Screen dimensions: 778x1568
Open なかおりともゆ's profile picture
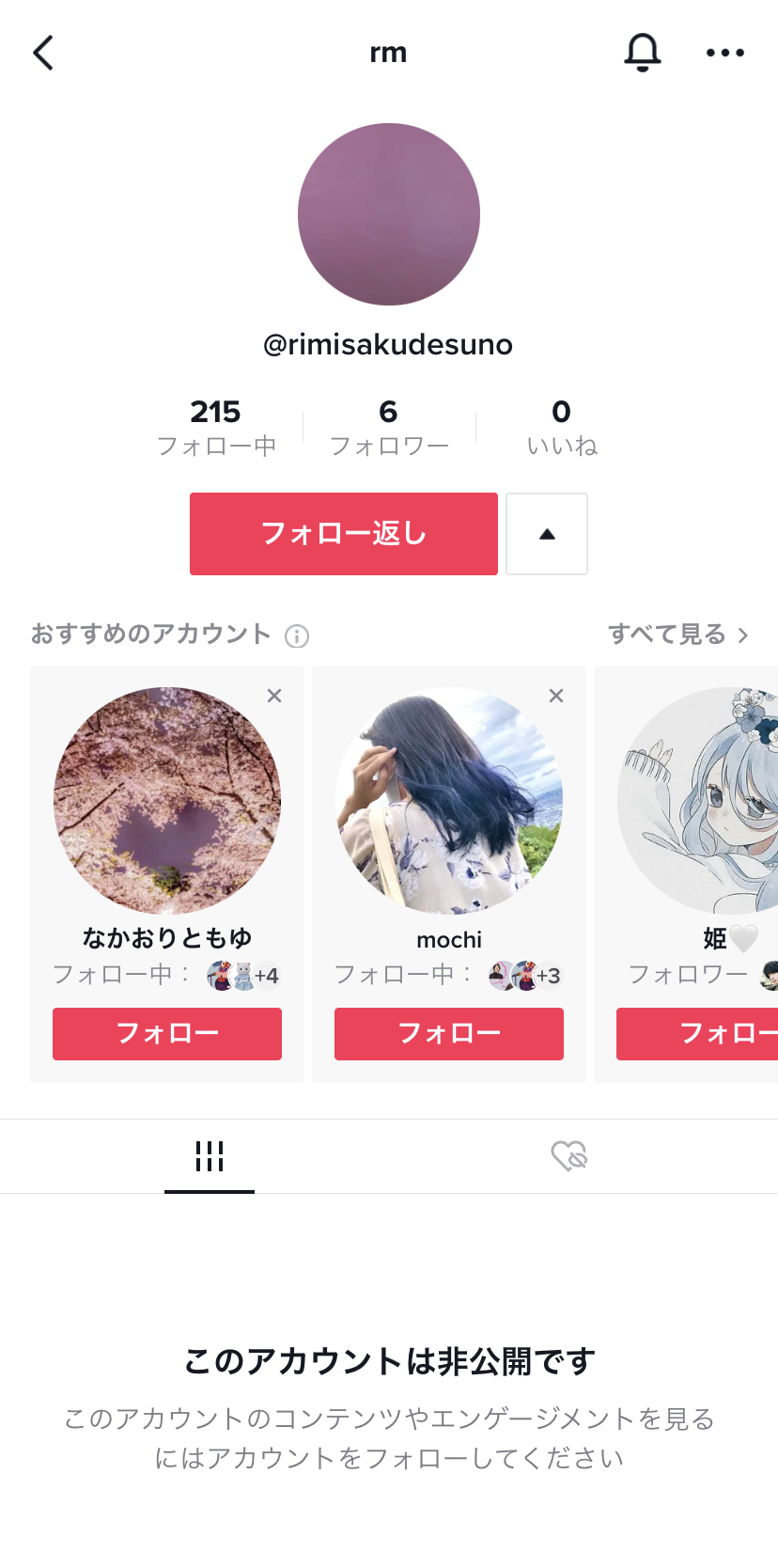coord(167,801)
